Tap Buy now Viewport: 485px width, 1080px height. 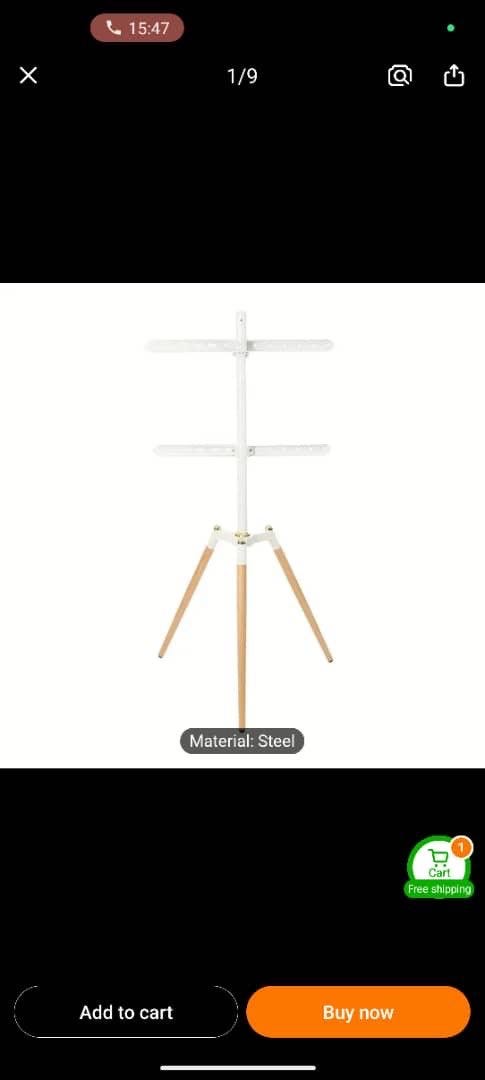[x=358, y=1012]
